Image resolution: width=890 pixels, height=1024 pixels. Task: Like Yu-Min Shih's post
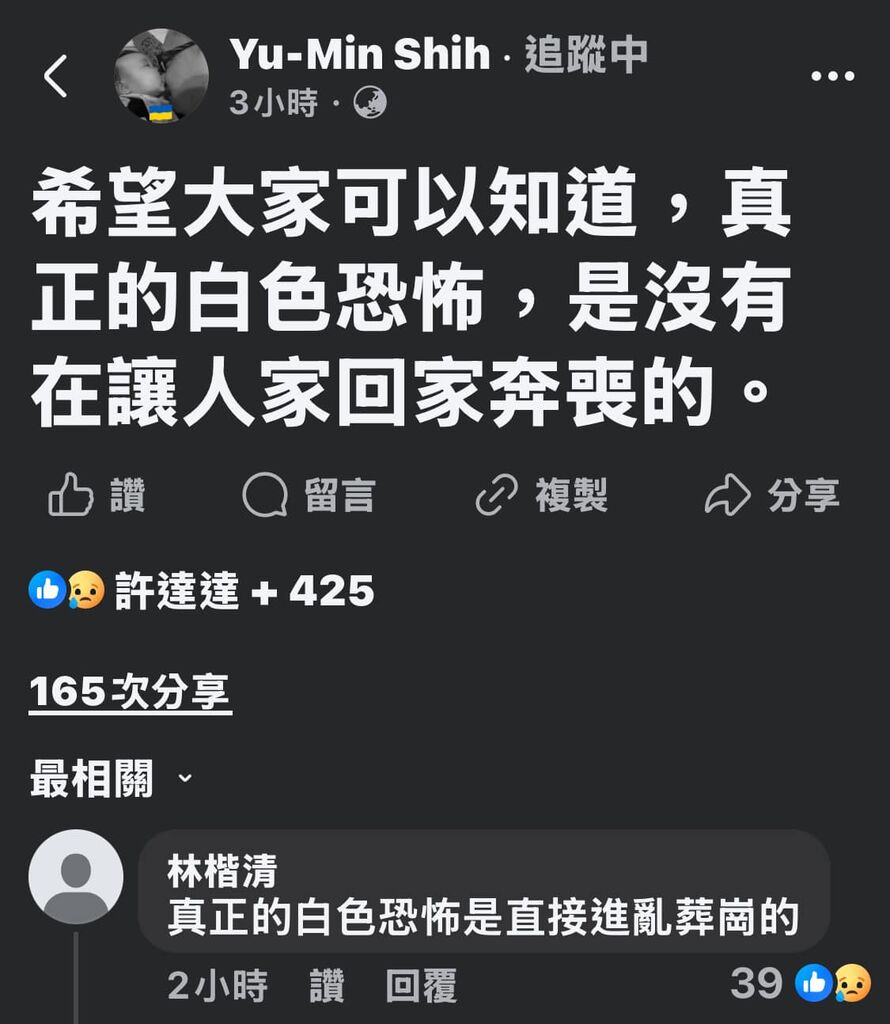(97, 495)
